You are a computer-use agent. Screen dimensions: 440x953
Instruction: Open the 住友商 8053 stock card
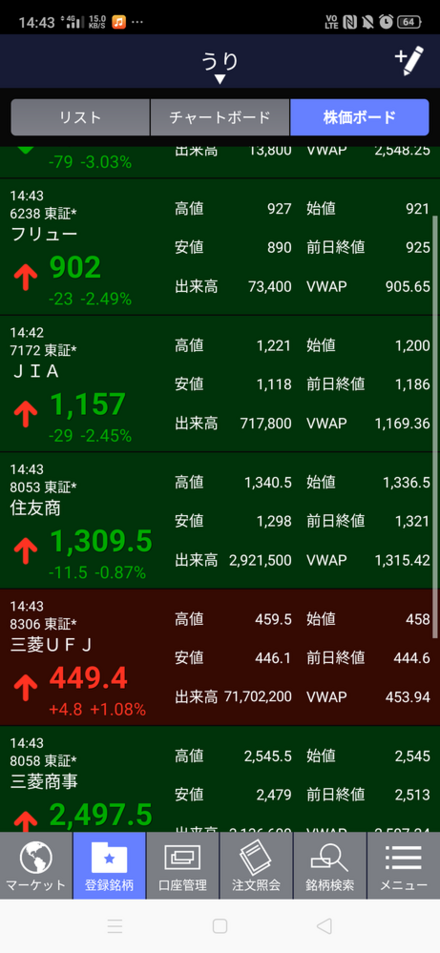click(219, 520)
